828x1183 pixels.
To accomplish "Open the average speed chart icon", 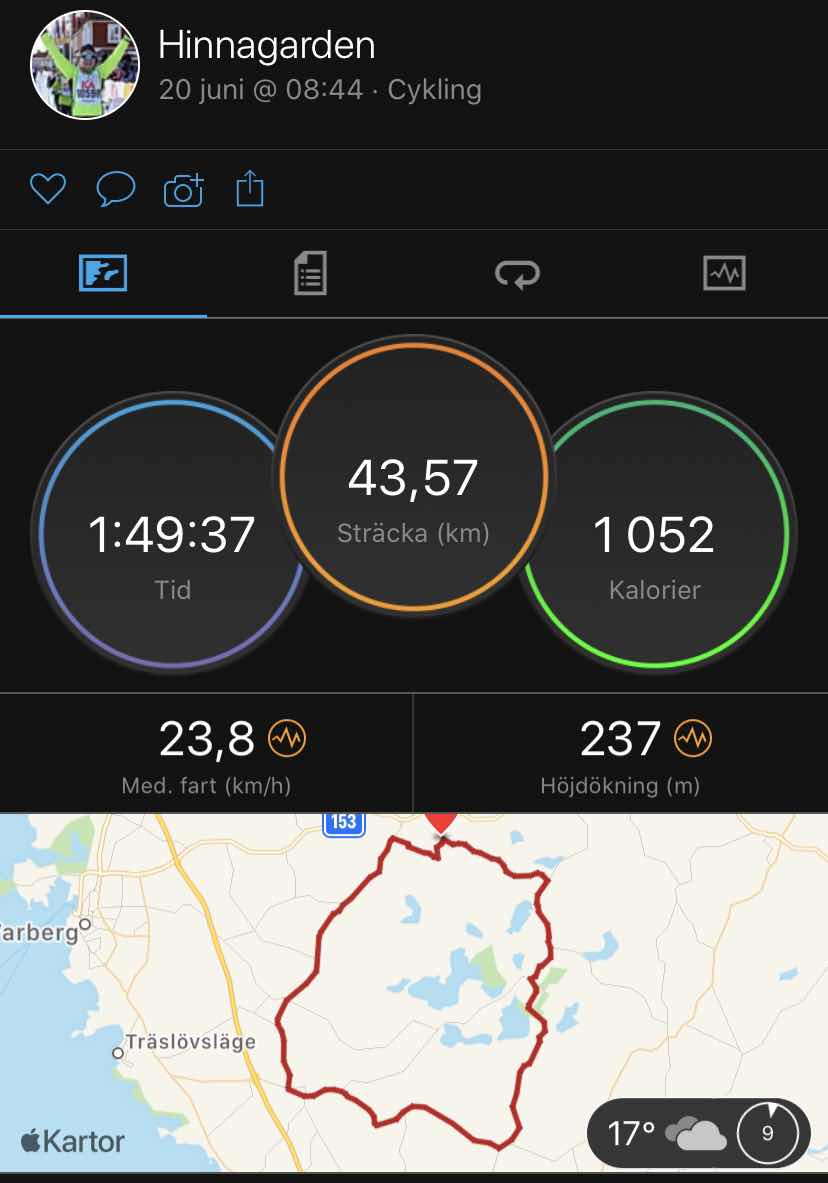I will (x=287, y=740).
